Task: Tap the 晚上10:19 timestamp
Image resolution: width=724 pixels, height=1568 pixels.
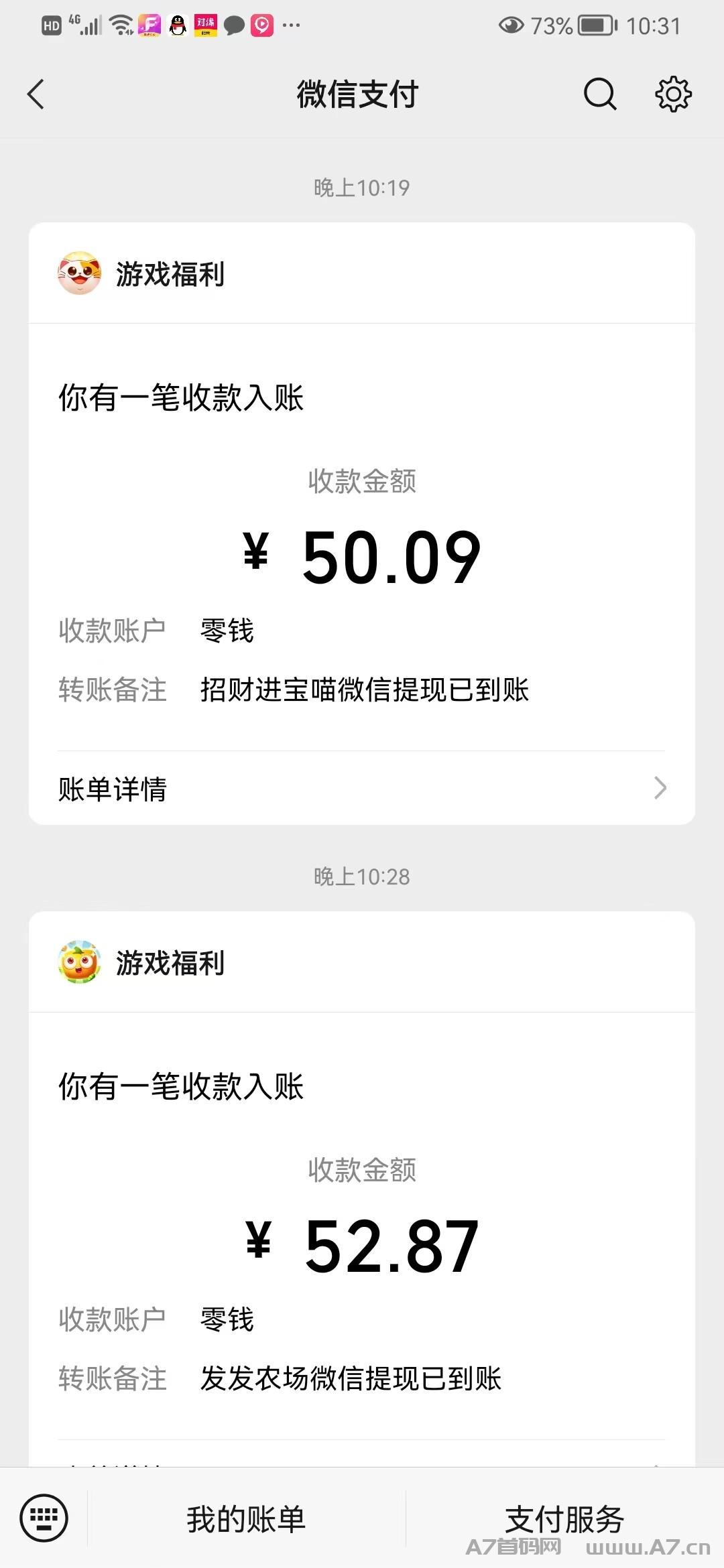Action: [362, 188]
